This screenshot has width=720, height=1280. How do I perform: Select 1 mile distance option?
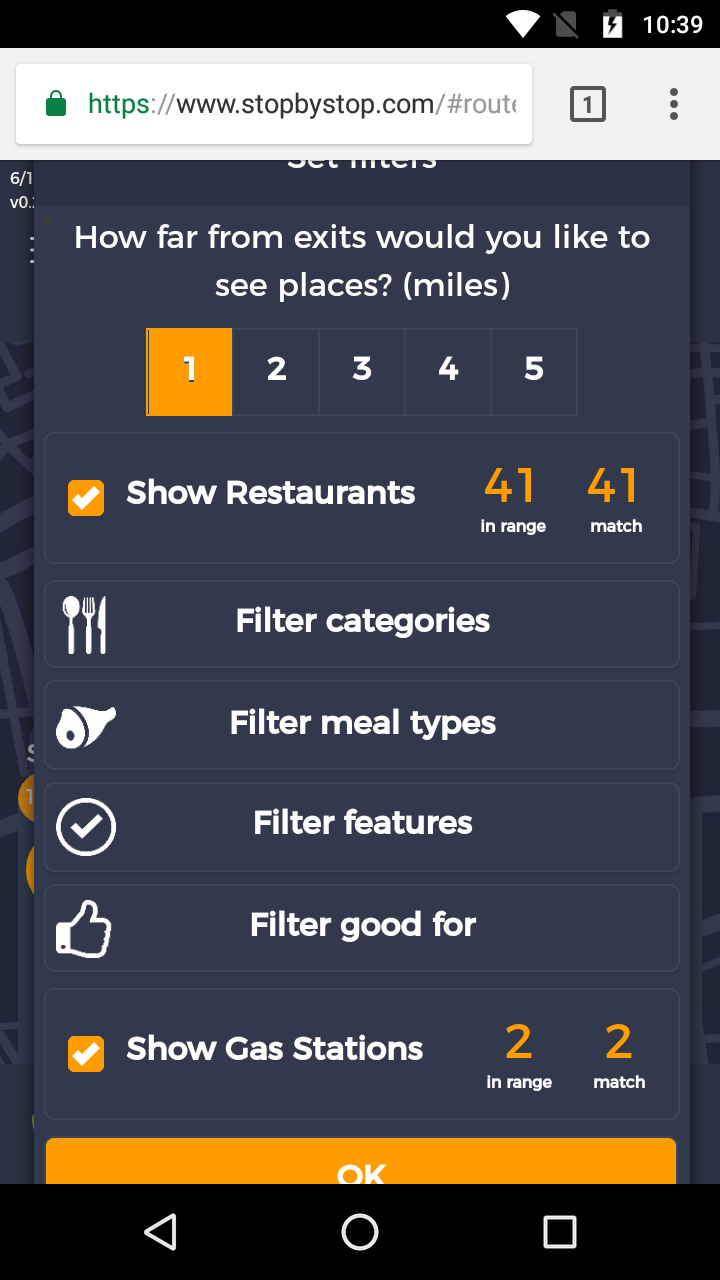click(x=190, y=371)
